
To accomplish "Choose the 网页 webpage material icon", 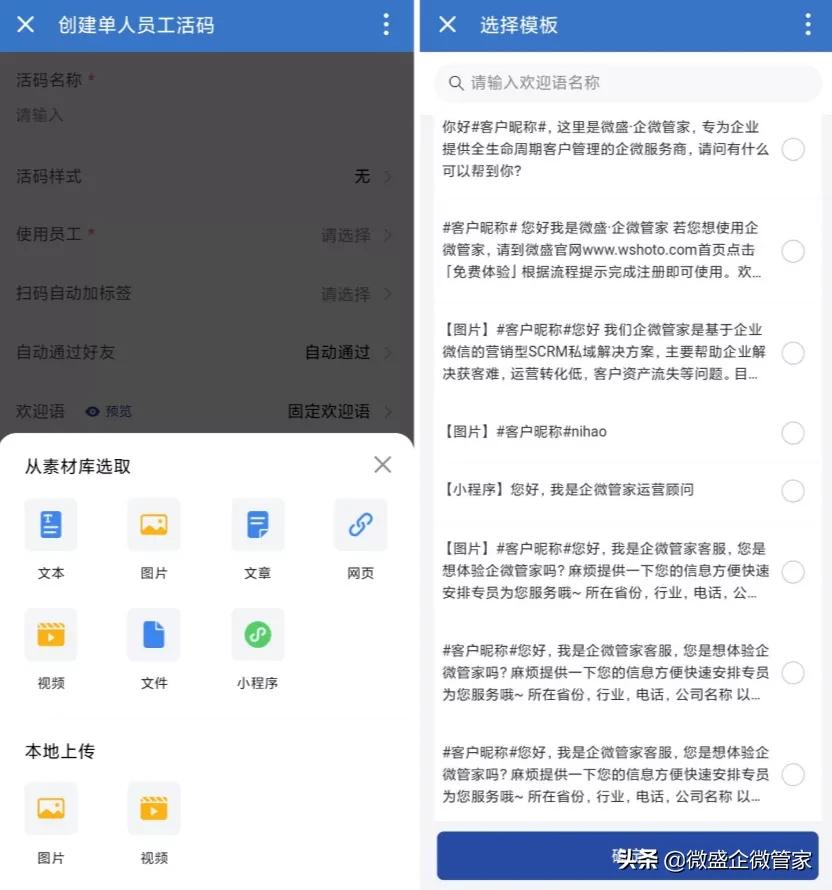I will (360, 524).
